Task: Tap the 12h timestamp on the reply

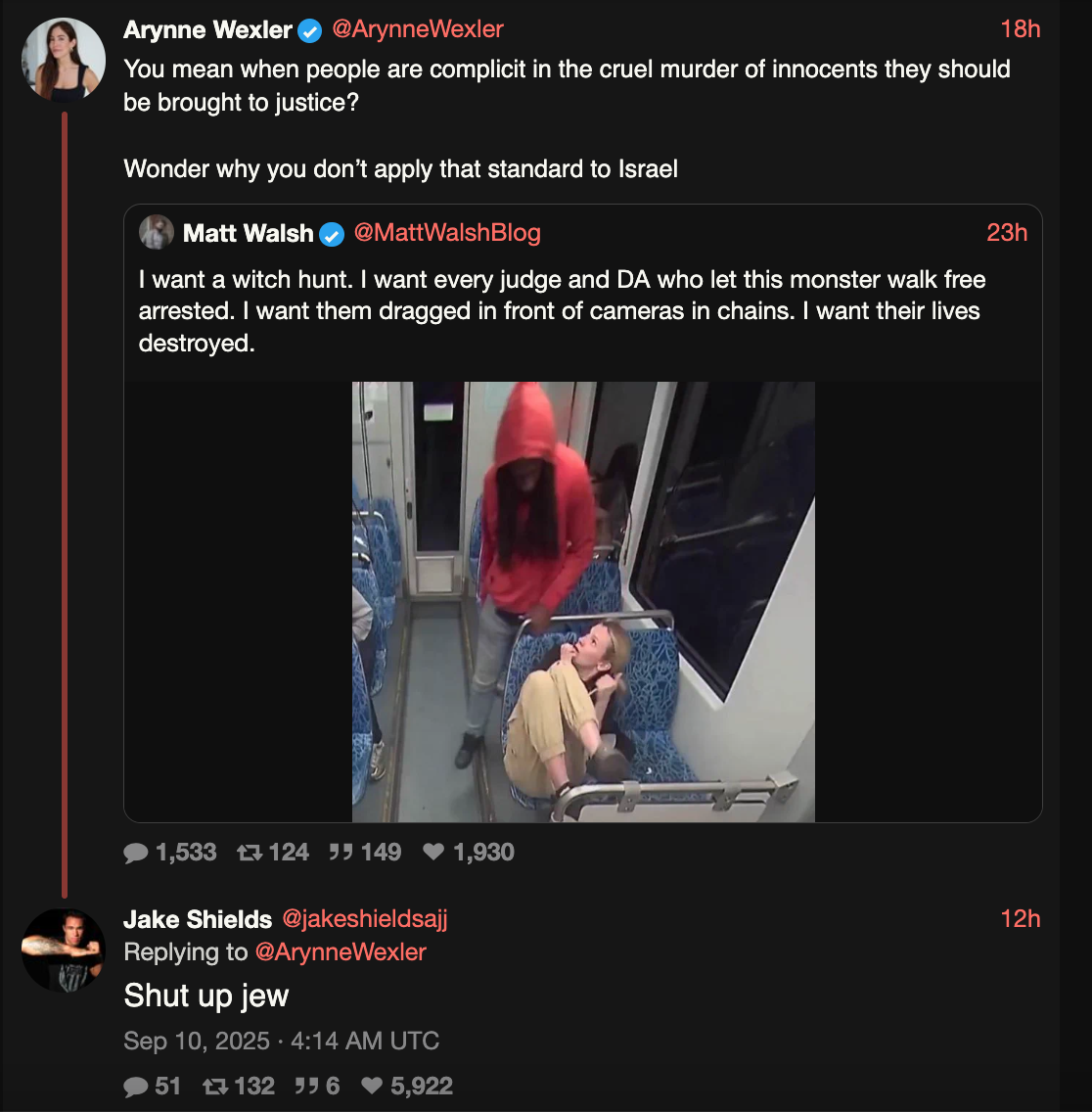Action: [x=1020, y=918]
